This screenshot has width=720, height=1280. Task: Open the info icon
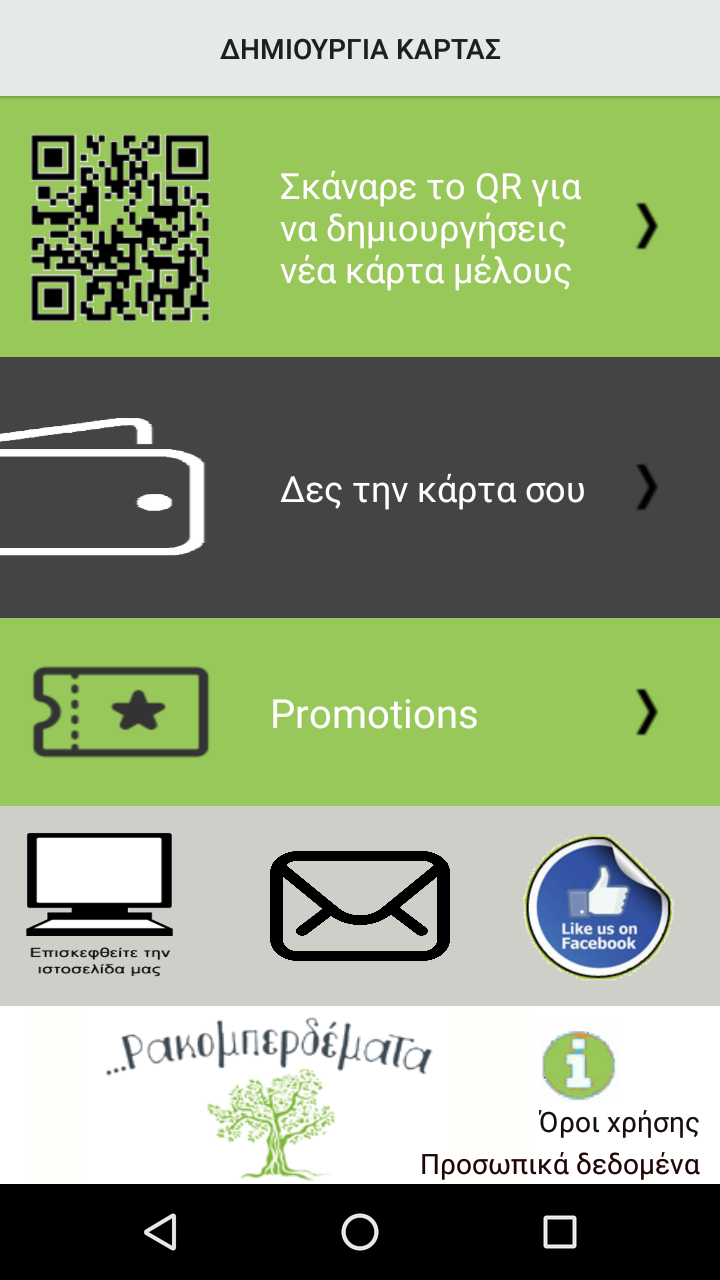coord(578,1064)
